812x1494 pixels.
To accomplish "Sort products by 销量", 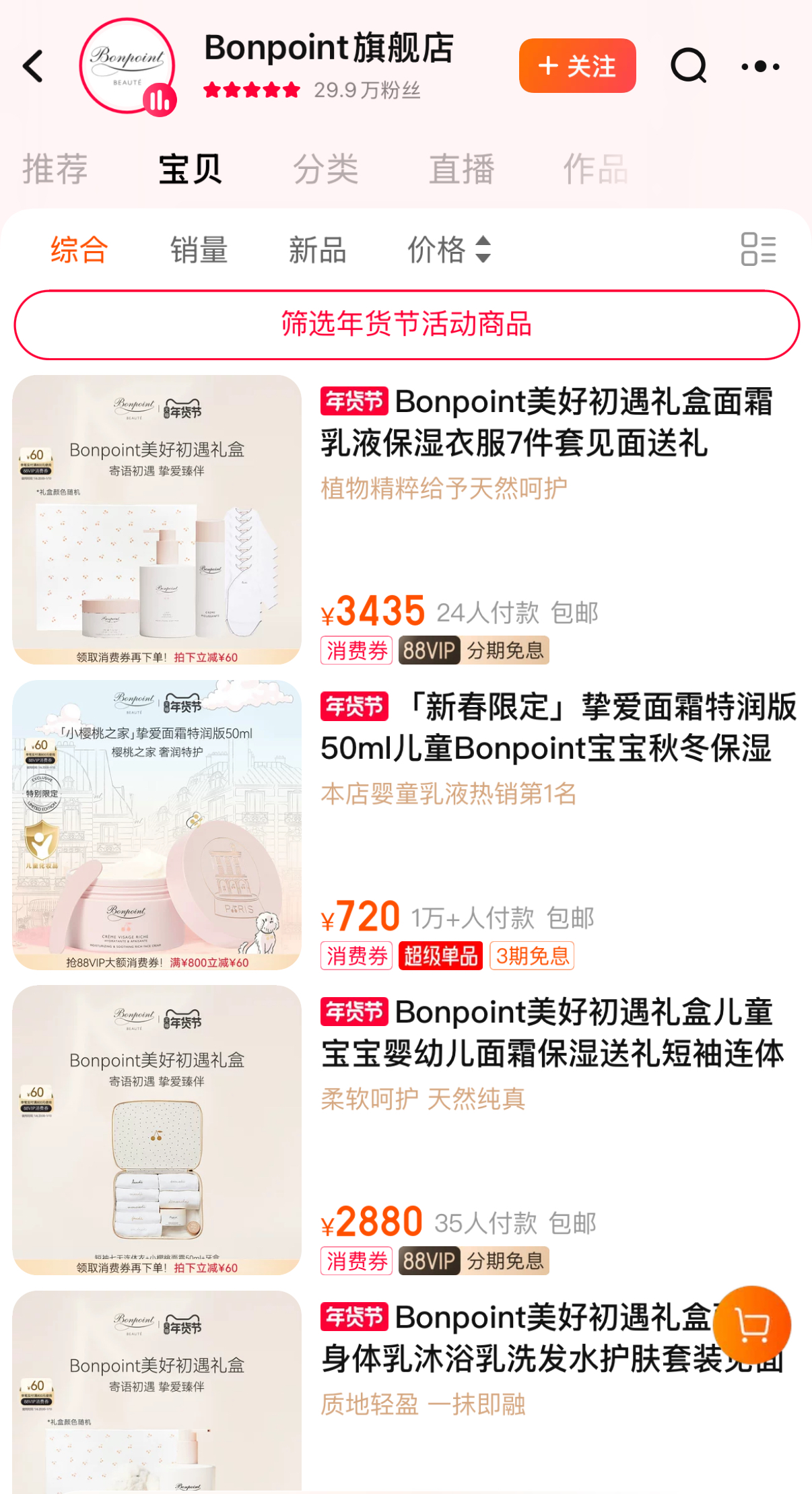I will [x=199, y=250].
